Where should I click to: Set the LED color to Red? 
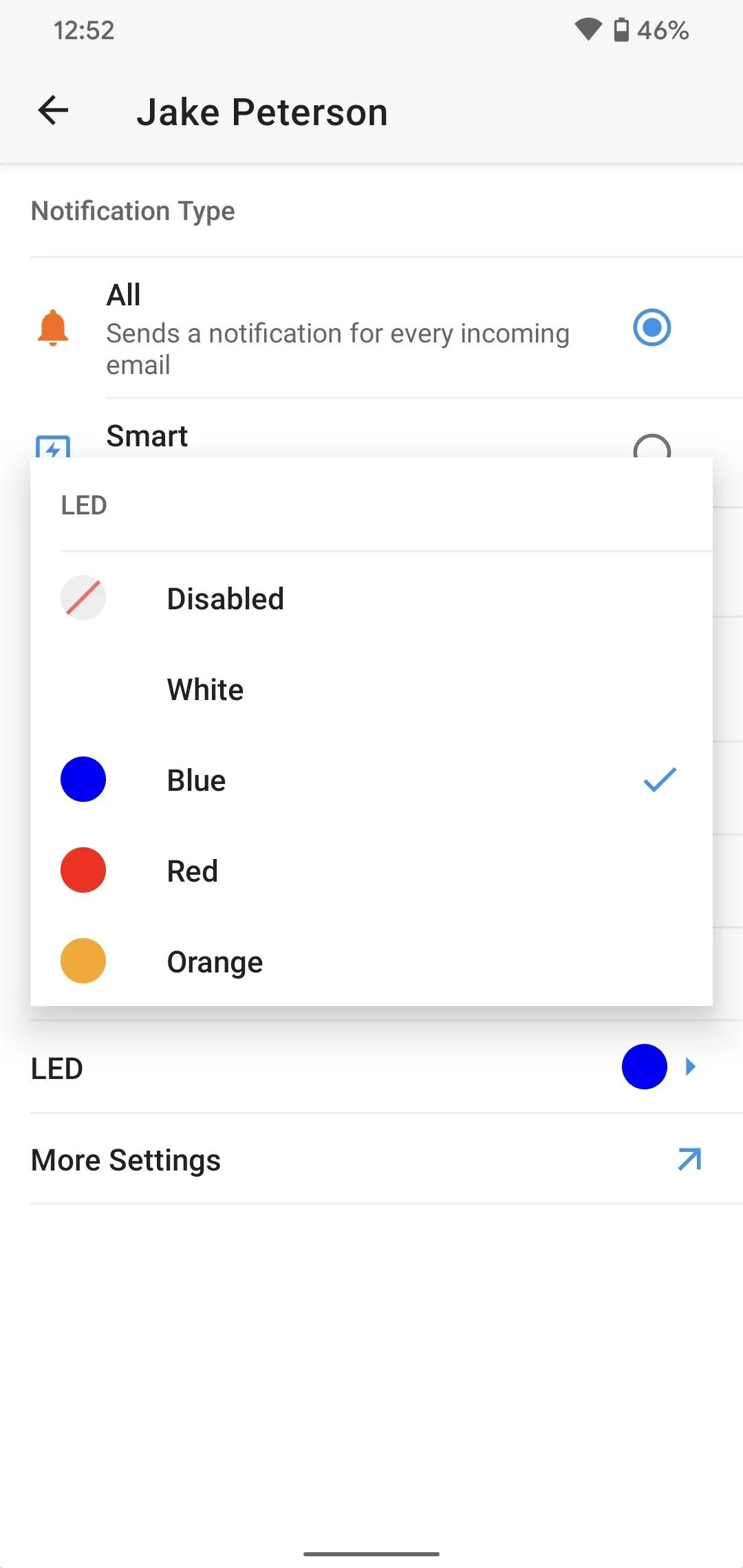coord(371,871)
